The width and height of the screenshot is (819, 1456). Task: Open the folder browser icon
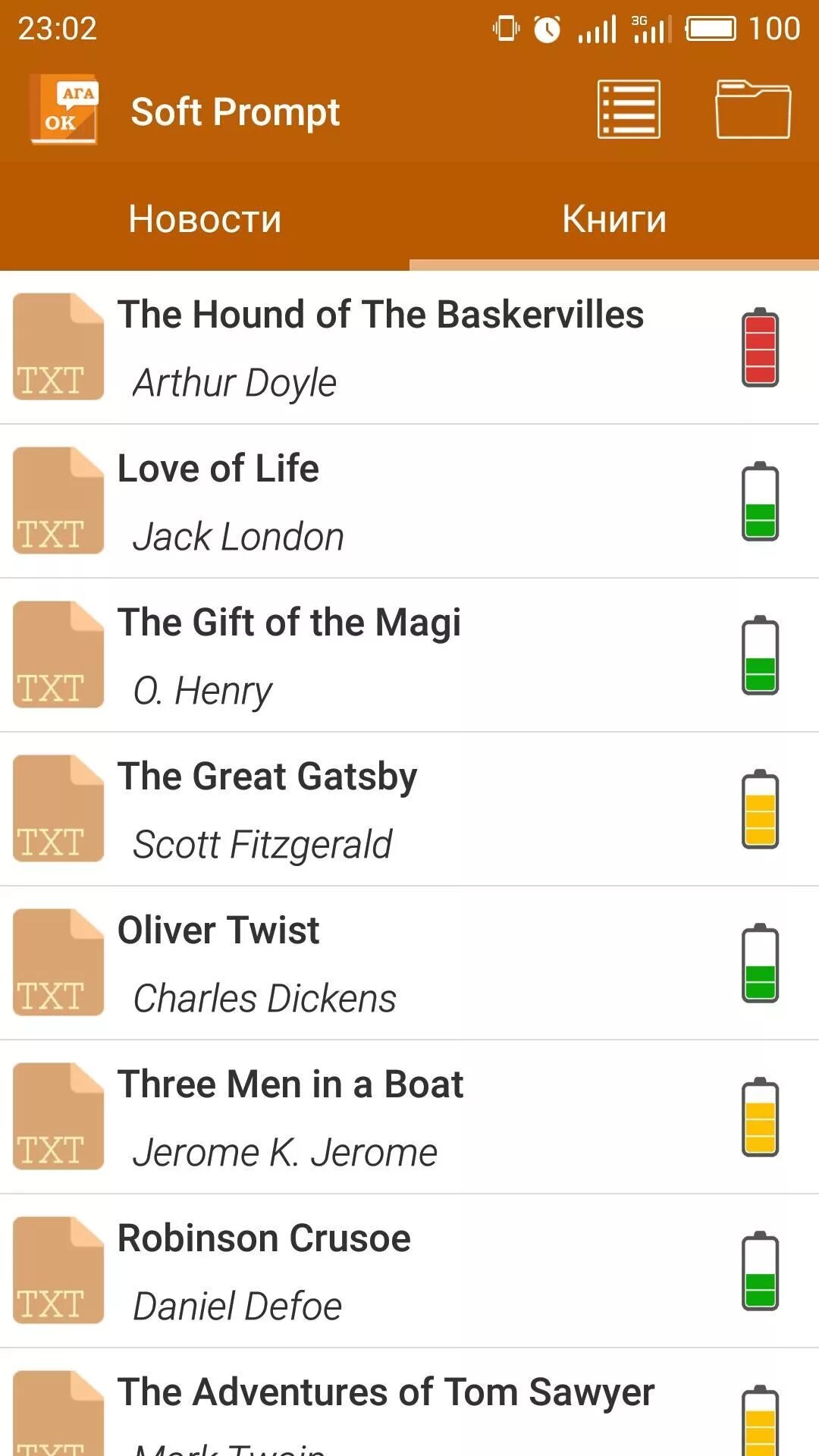753,110
